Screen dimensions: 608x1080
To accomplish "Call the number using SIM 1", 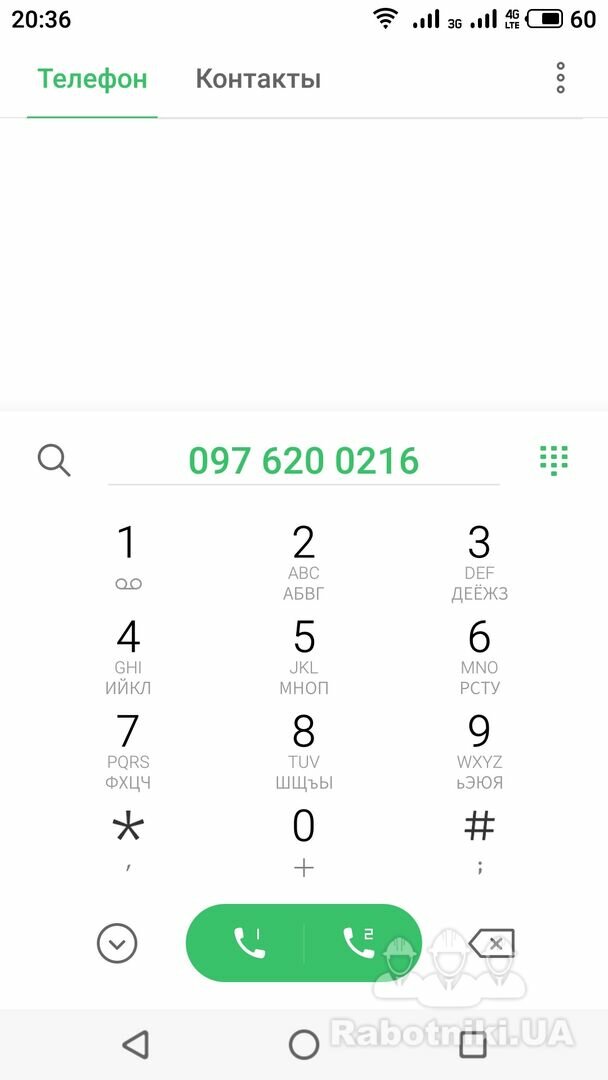I will pos(245,943).
